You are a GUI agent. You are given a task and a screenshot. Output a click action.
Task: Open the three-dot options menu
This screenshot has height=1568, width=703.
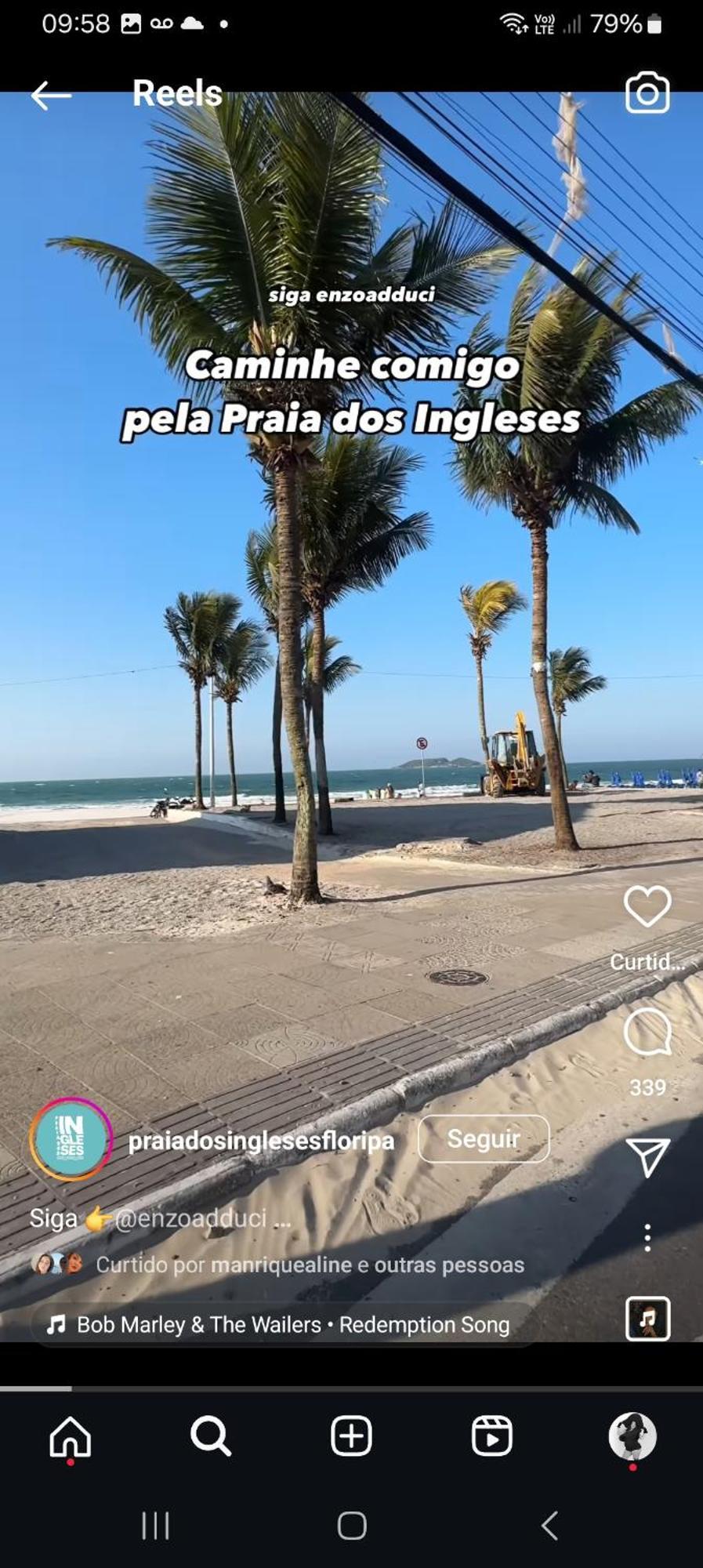point(647,1237)
